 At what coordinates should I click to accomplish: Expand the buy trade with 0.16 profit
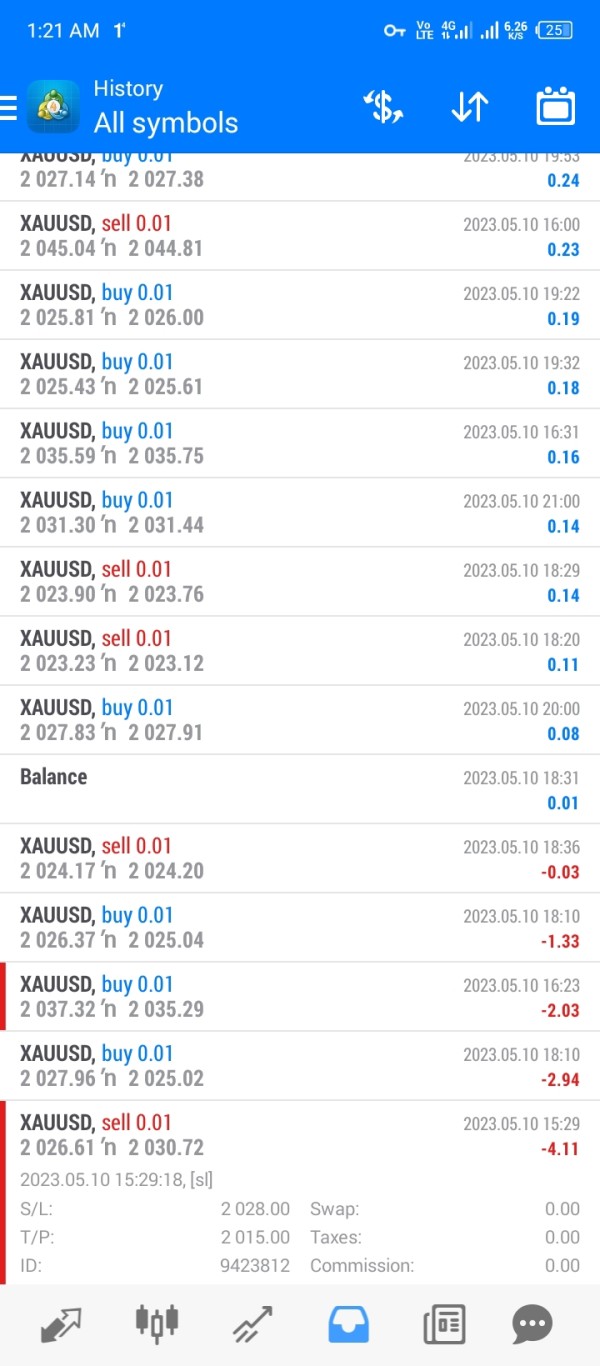[300, 443]
